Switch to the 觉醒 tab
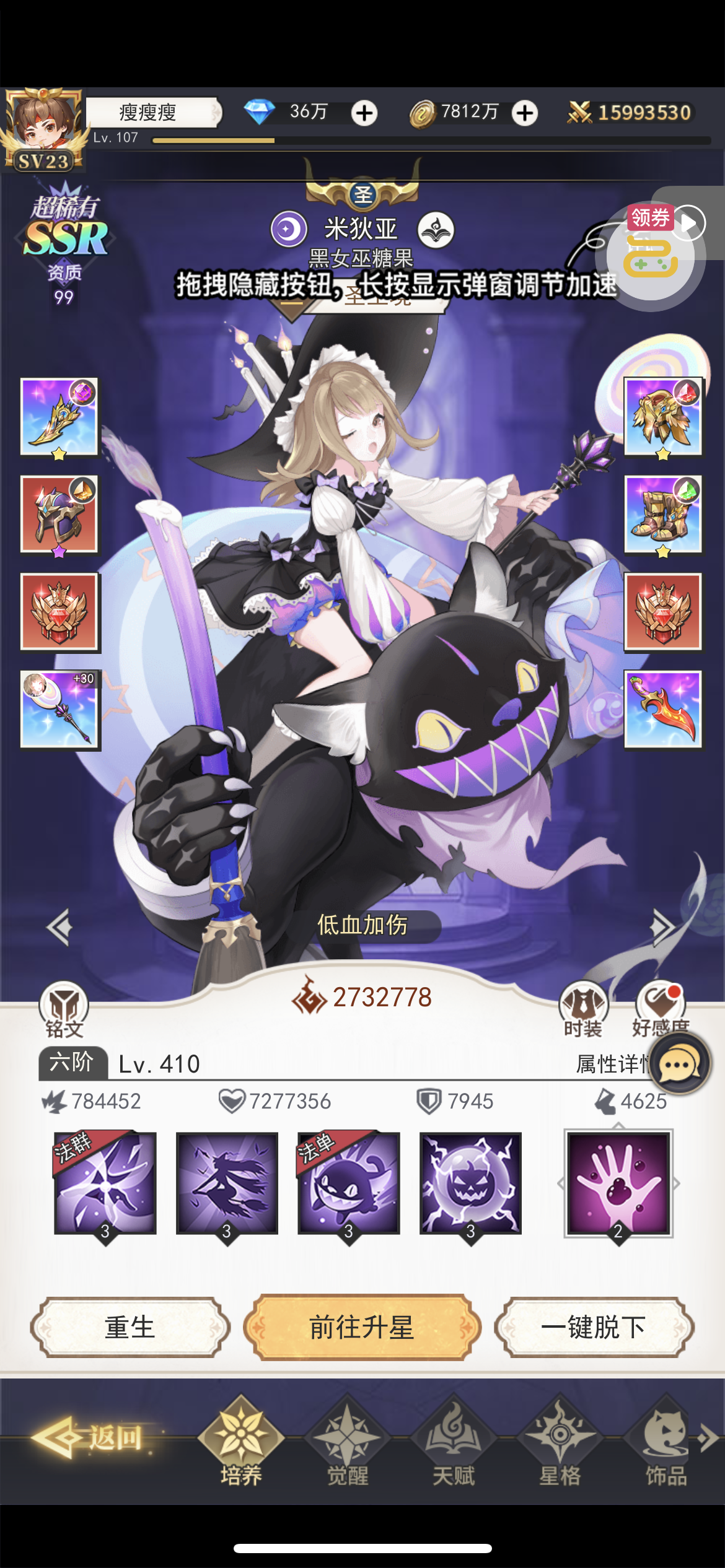Screen dimensions: 725x1568 pos(348,1441)
